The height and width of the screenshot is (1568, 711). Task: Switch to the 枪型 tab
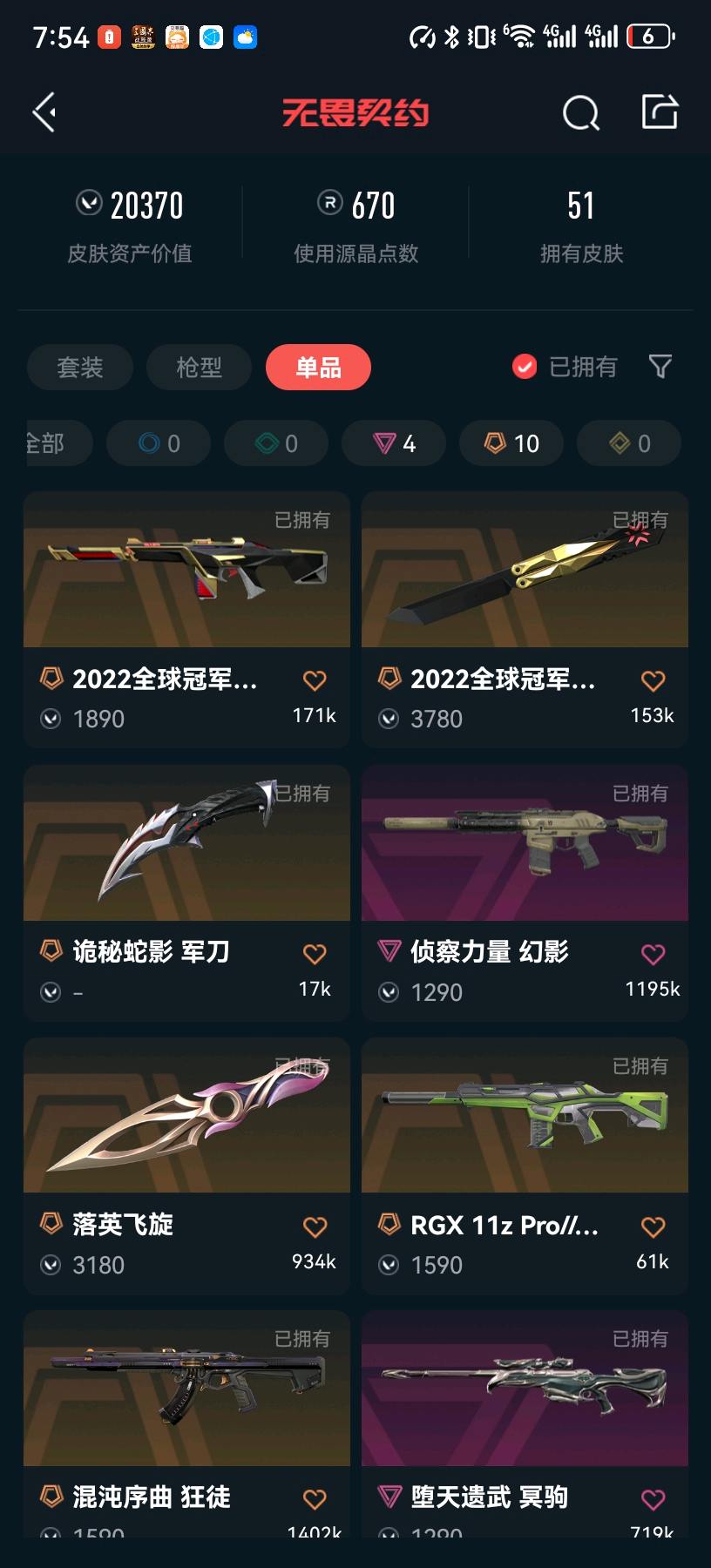[199, 368]
